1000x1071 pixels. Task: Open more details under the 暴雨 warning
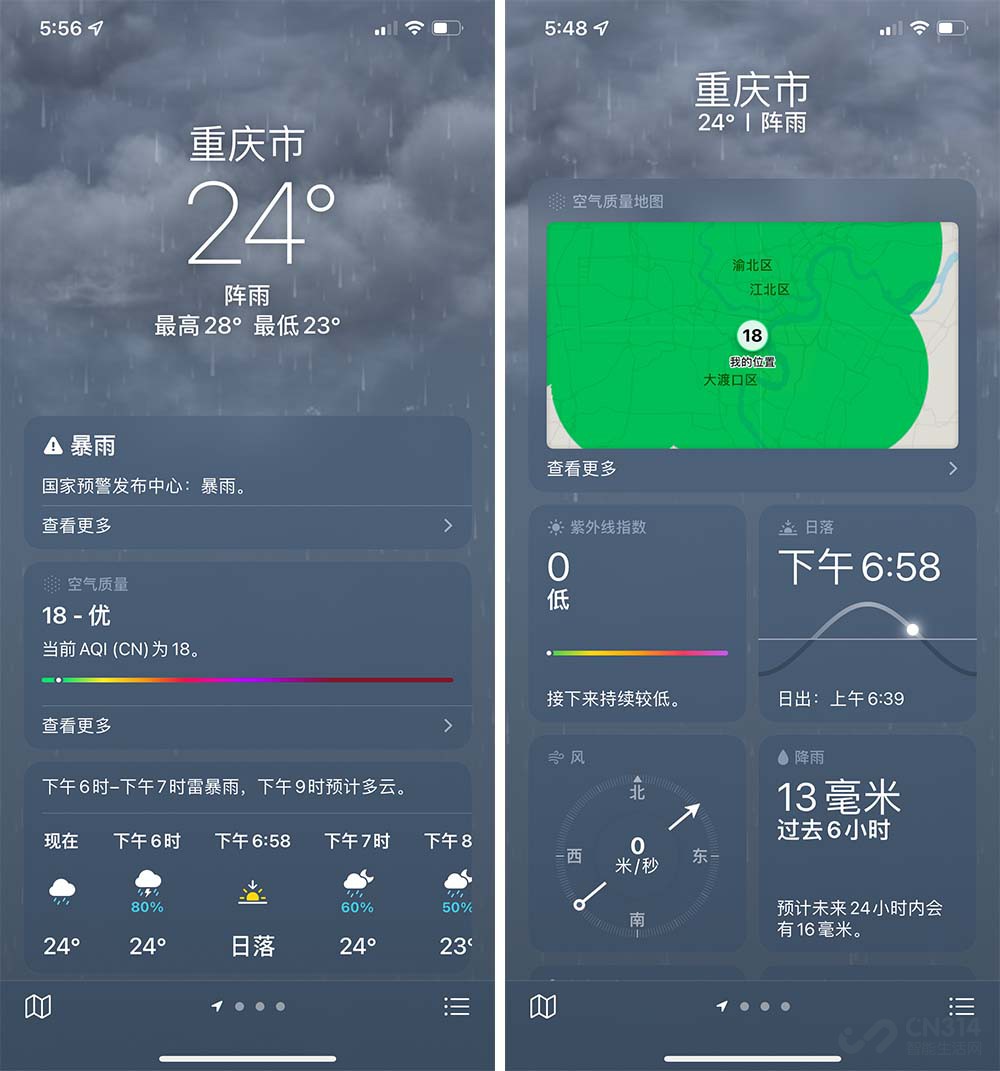[x=247, y=526]
